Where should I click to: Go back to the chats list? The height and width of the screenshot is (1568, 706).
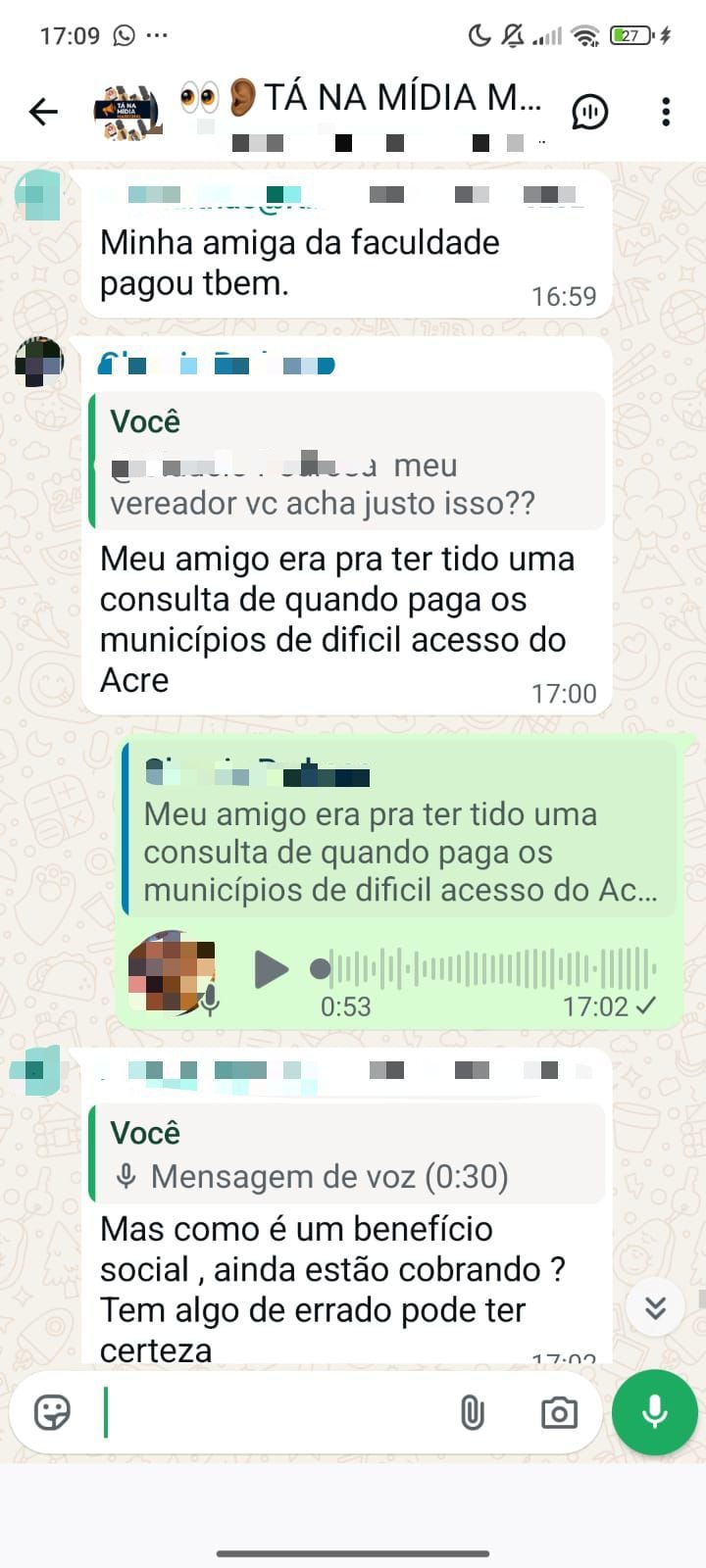click(x=43, y=112)
